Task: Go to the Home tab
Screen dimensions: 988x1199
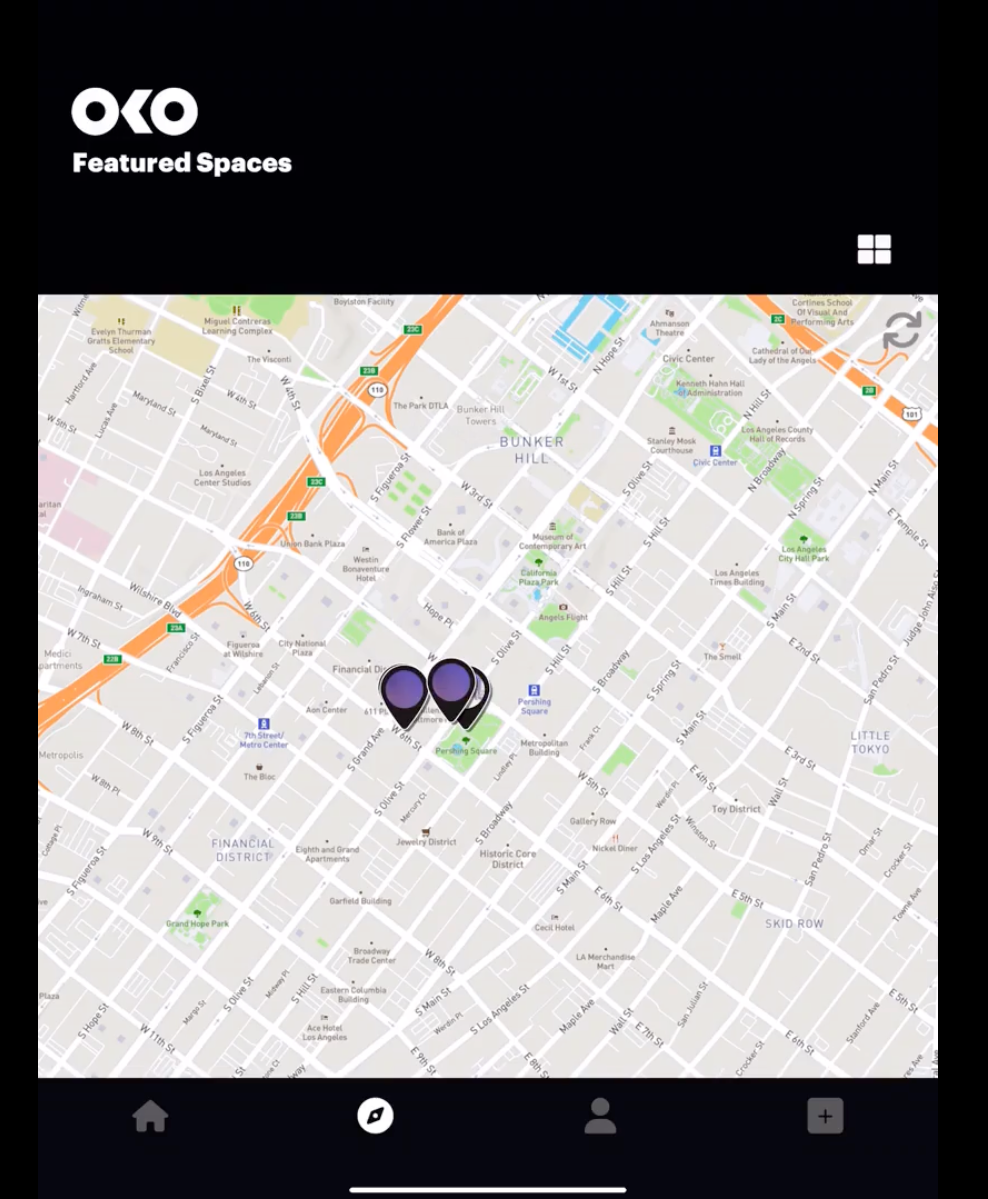Action: (x=150, y=1116)
